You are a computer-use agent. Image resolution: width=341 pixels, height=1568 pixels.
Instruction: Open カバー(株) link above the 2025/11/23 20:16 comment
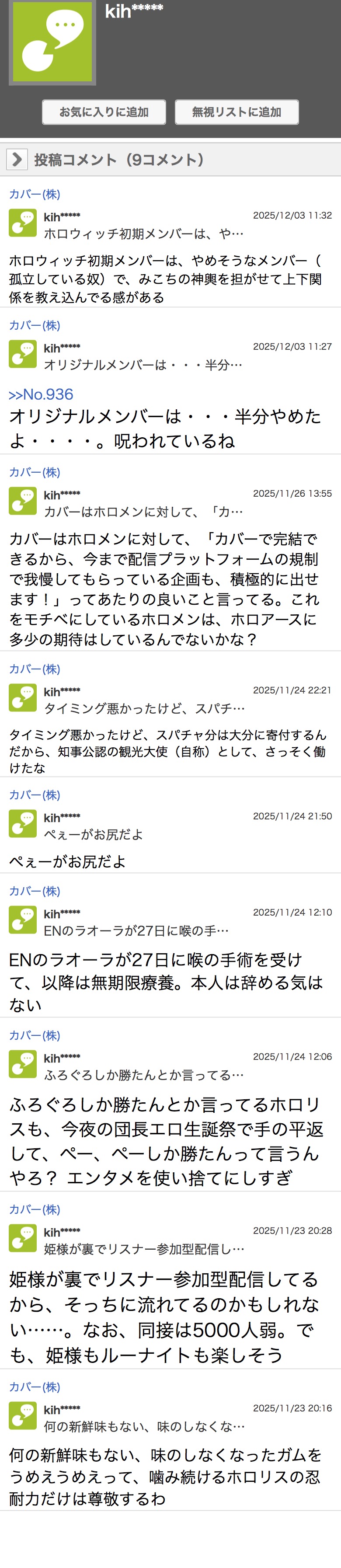click(x=34, y=1387)
